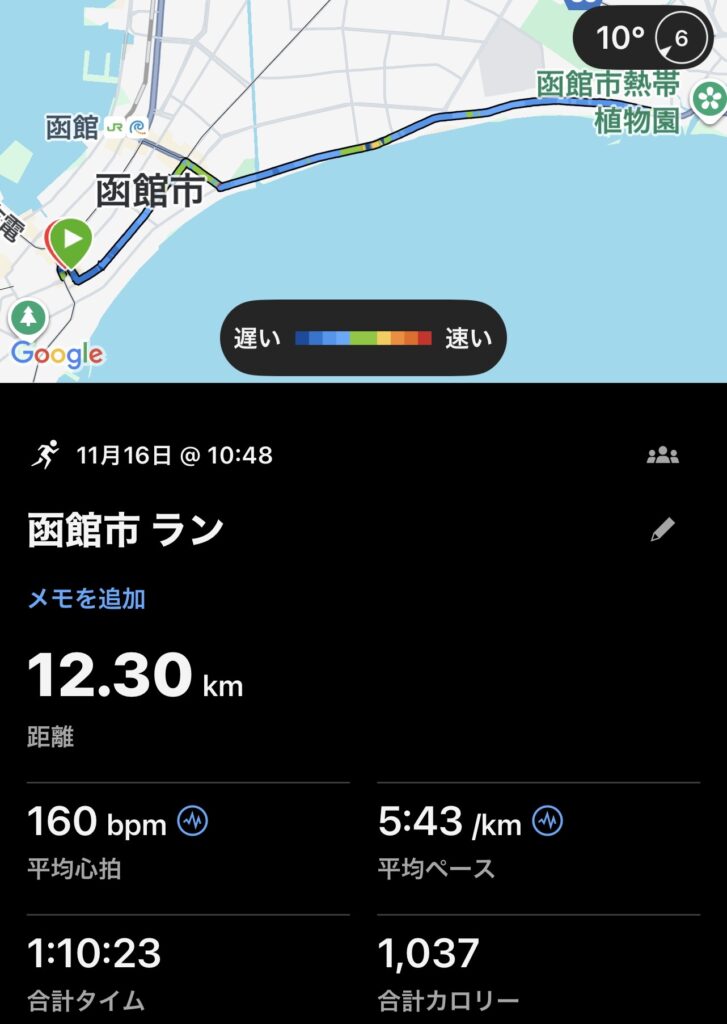Tap the people icon beside the date
Image resolution: width=727 pixels, height=1024 pixels.
[662, 456]
